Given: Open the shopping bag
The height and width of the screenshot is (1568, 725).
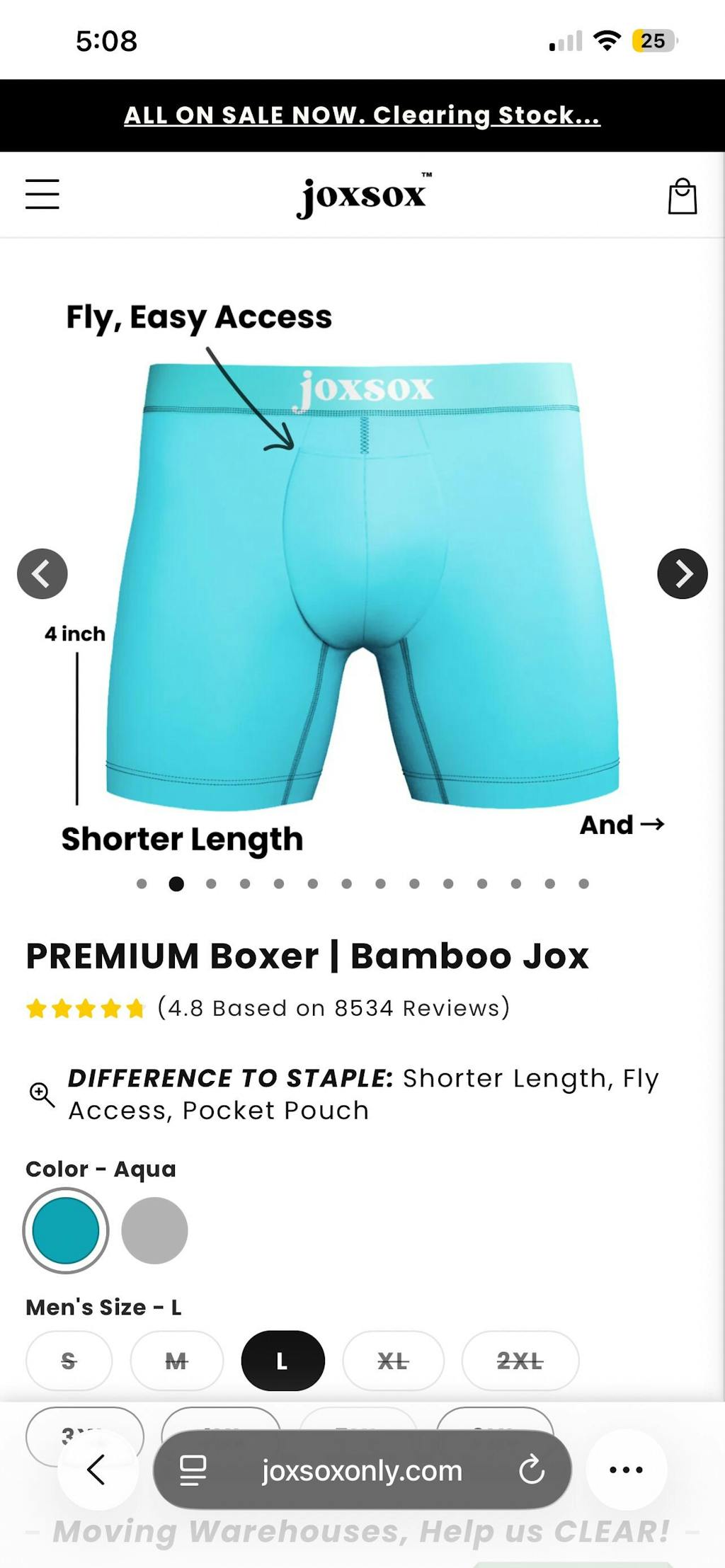Looking at the screenshot, I should coord(682,196).
